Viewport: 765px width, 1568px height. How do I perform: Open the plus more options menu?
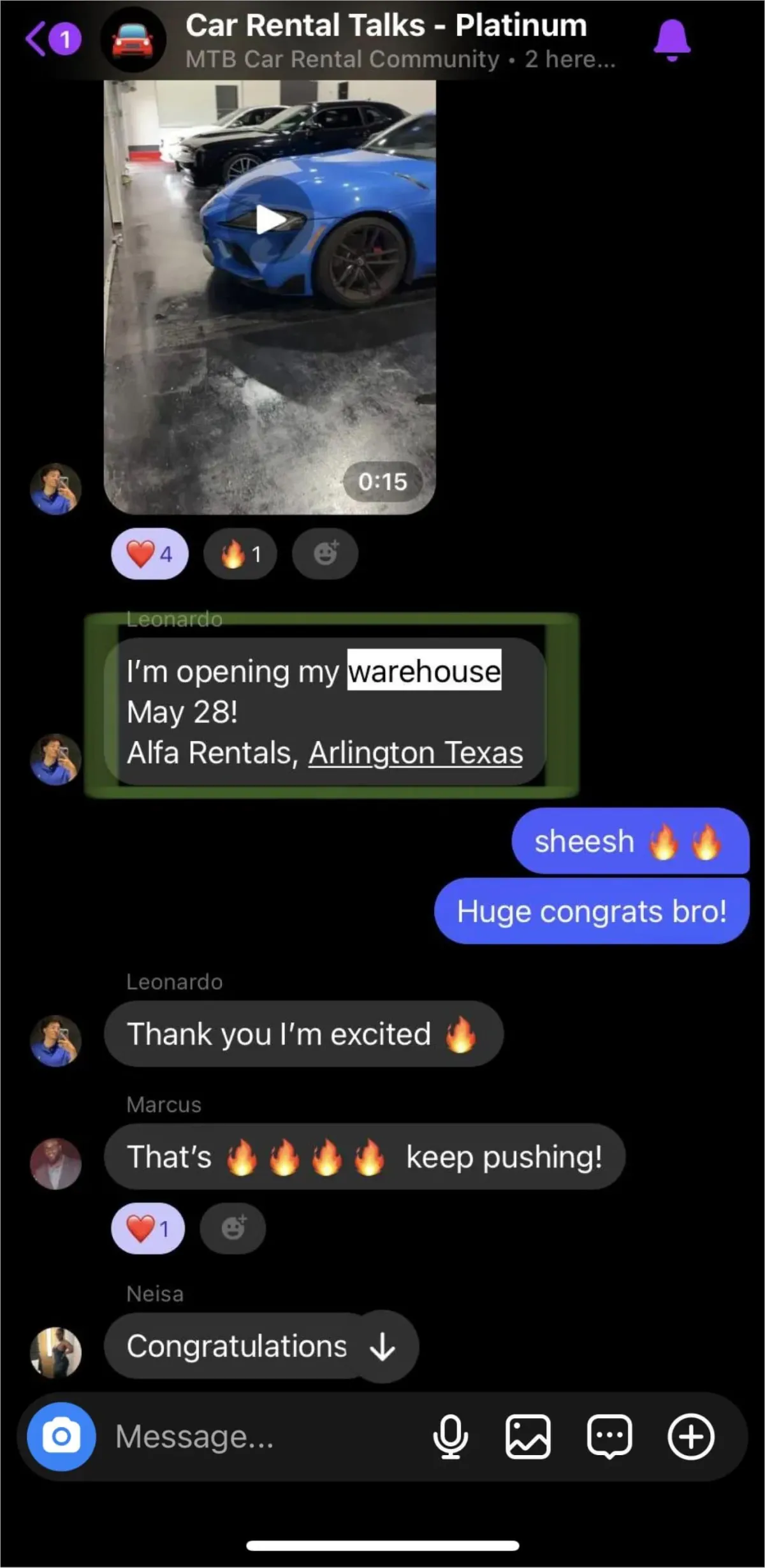coord(690,1436)
